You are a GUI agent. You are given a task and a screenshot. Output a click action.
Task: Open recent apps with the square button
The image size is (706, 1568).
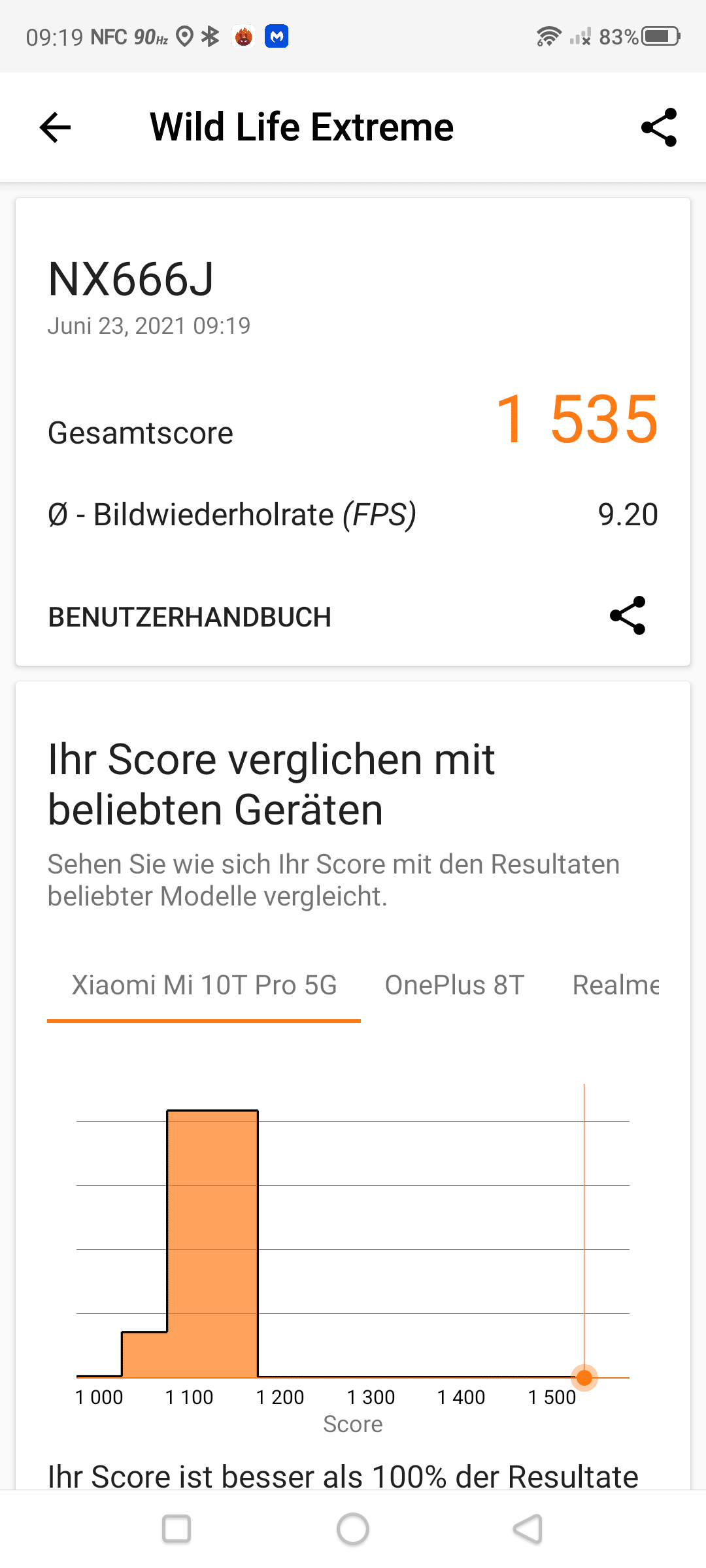pyautogui.click(x=176, y=1529)
